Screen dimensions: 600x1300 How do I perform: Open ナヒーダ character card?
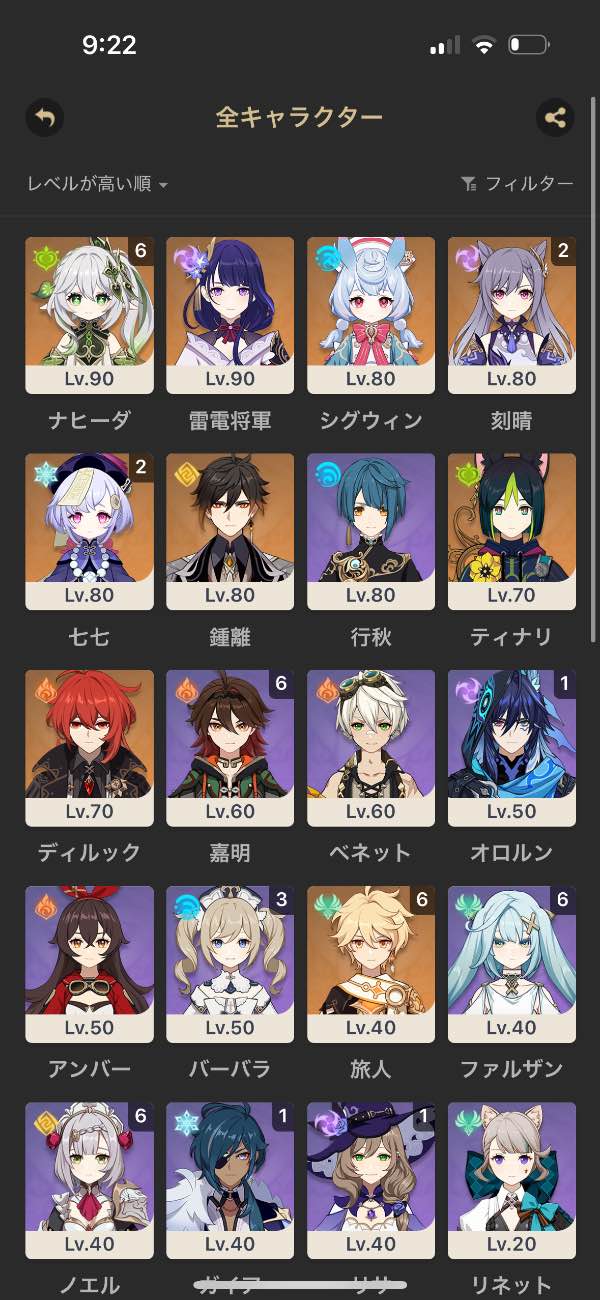tap(89, 315)
